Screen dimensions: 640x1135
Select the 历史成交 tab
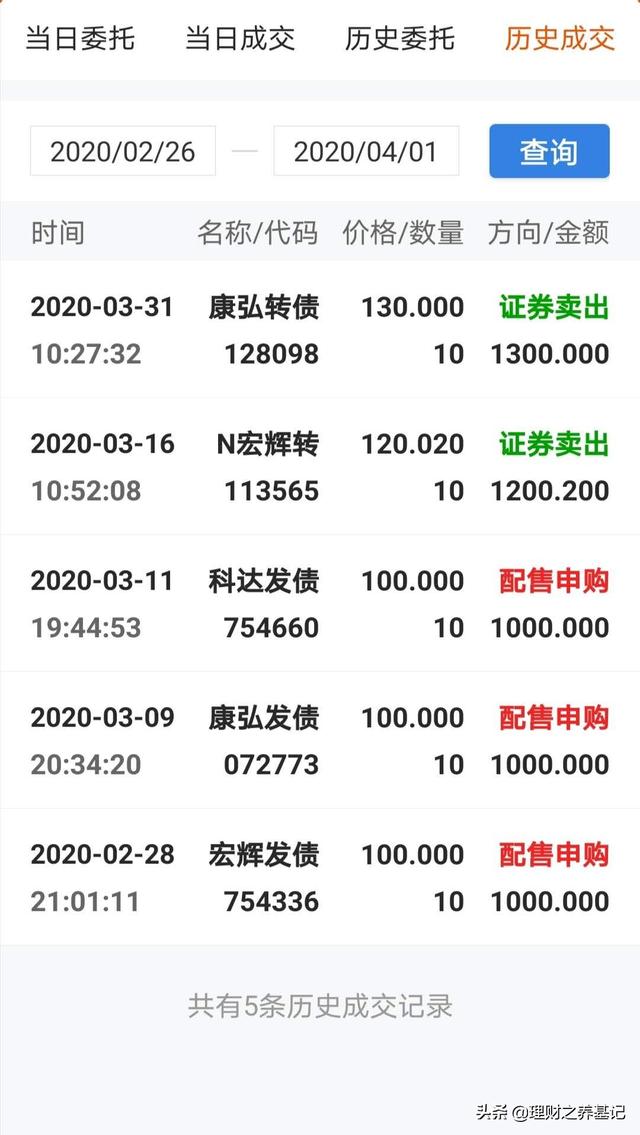tap(560, 38)
